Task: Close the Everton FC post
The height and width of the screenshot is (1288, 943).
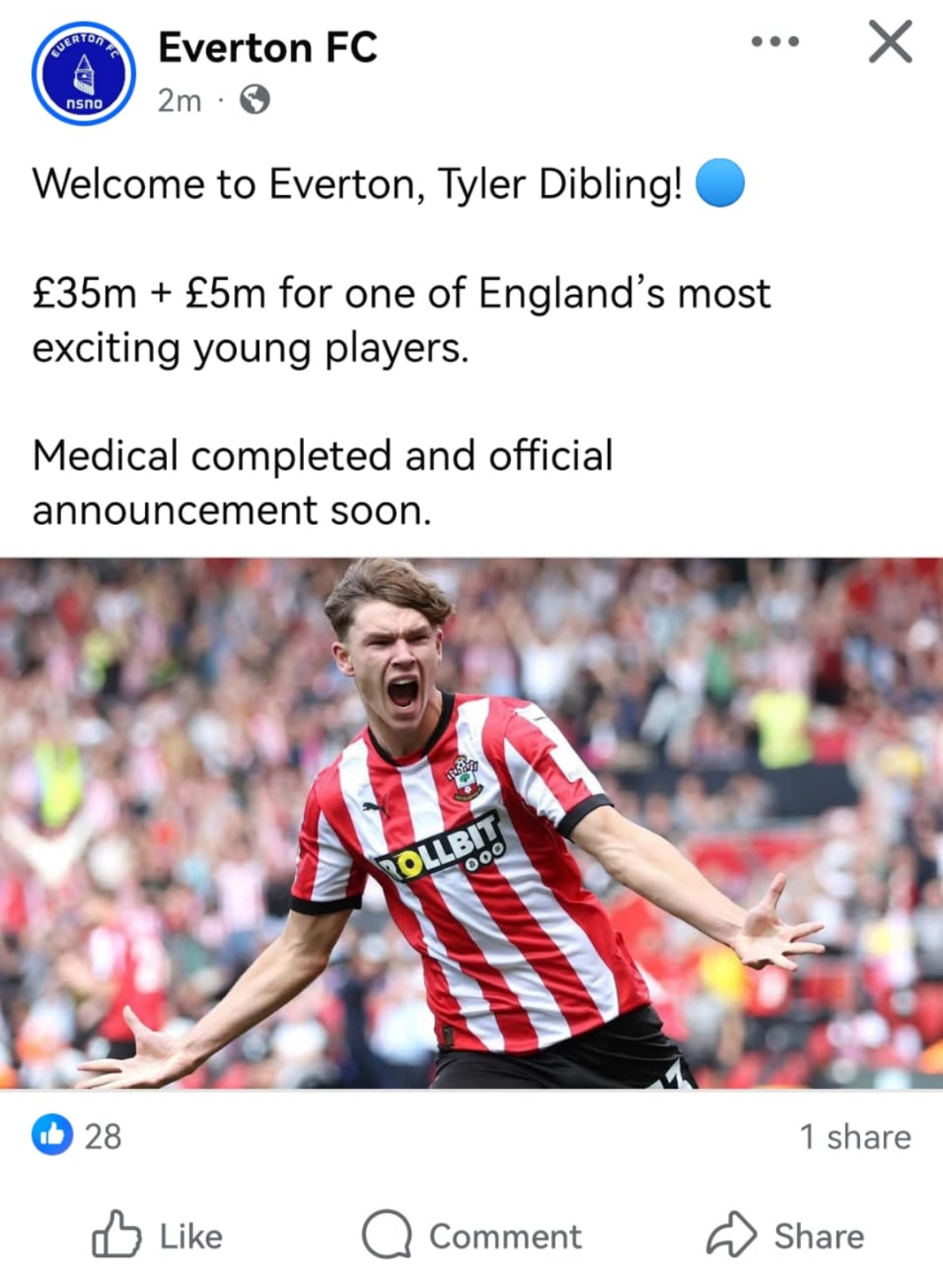Action: [890, 42]
